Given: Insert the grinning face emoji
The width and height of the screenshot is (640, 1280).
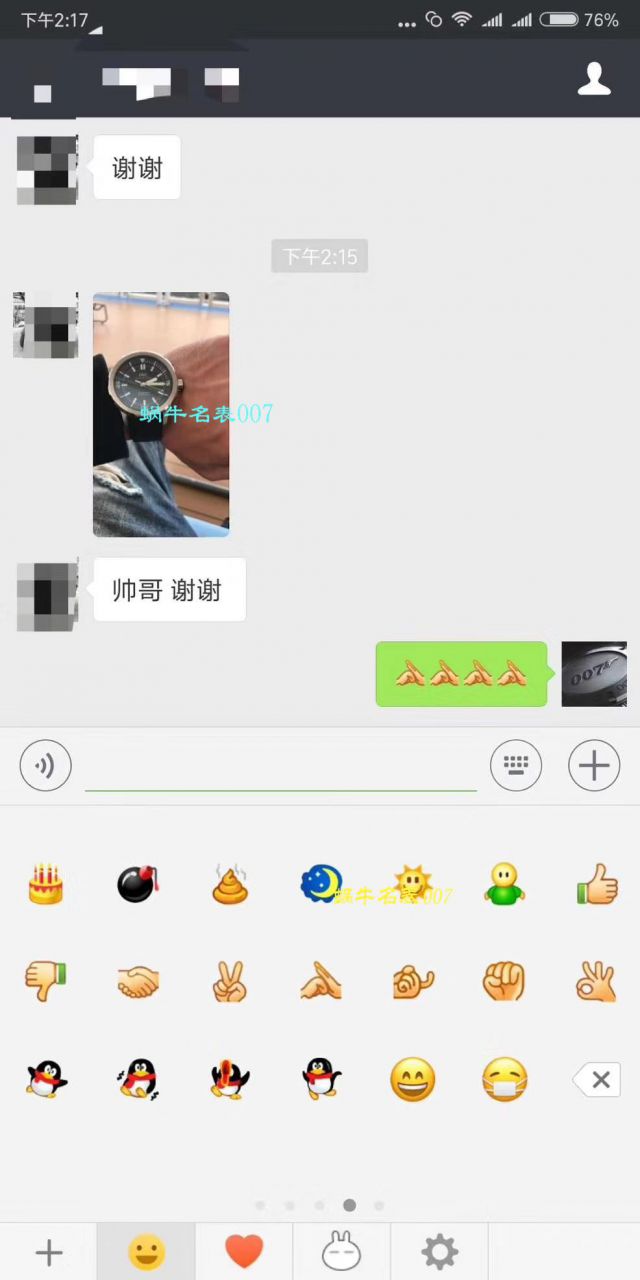Looking at the screenshot, I should tap(412, 1080).
